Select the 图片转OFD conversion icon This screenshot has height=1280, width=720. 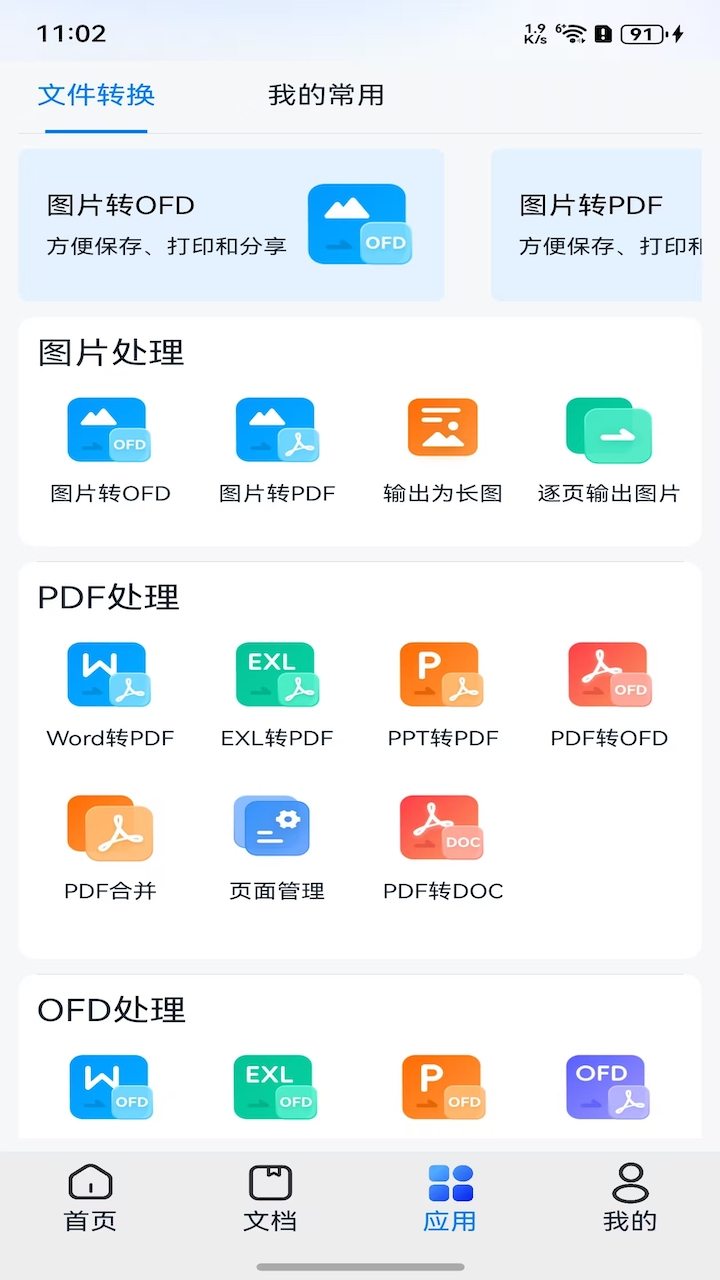(110, 430)
